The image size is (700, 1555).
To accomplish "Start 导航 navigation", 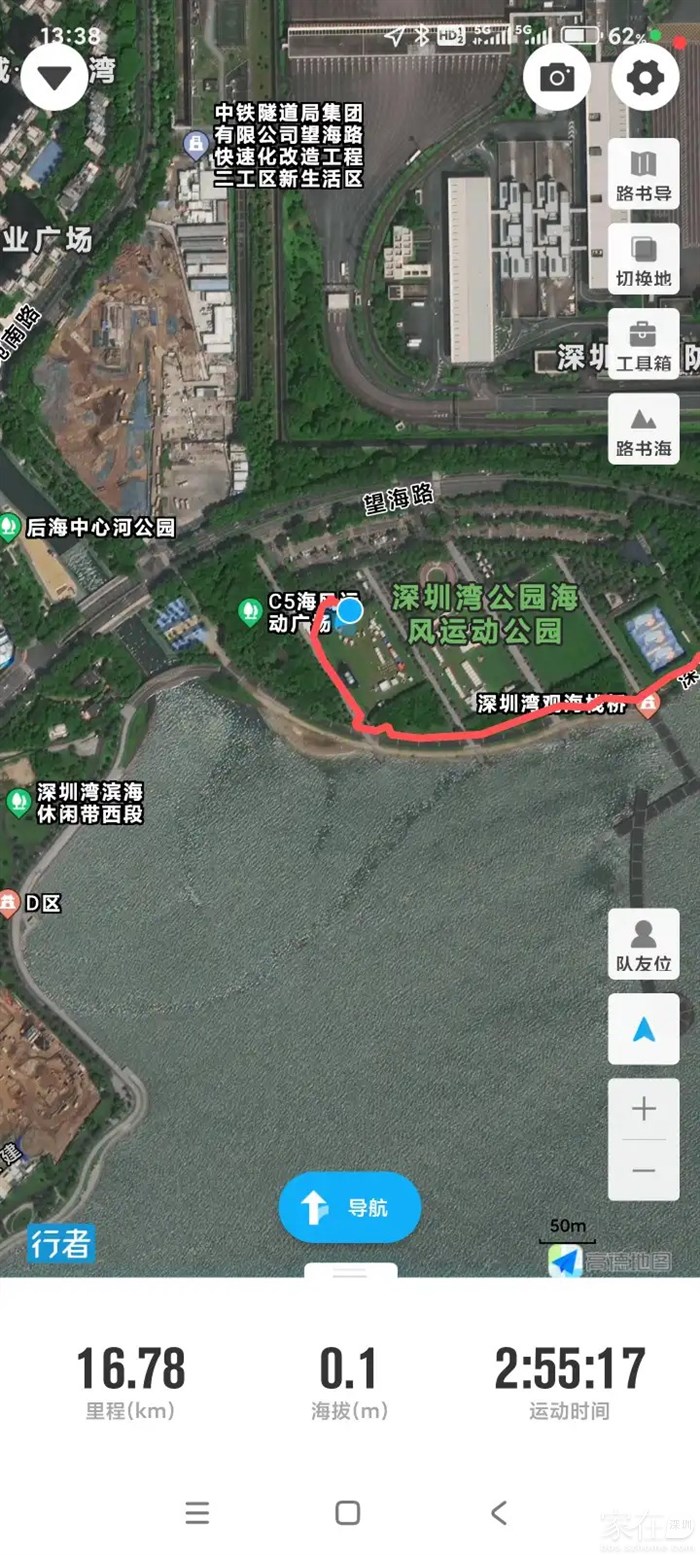I will [x=349, y=1207].
